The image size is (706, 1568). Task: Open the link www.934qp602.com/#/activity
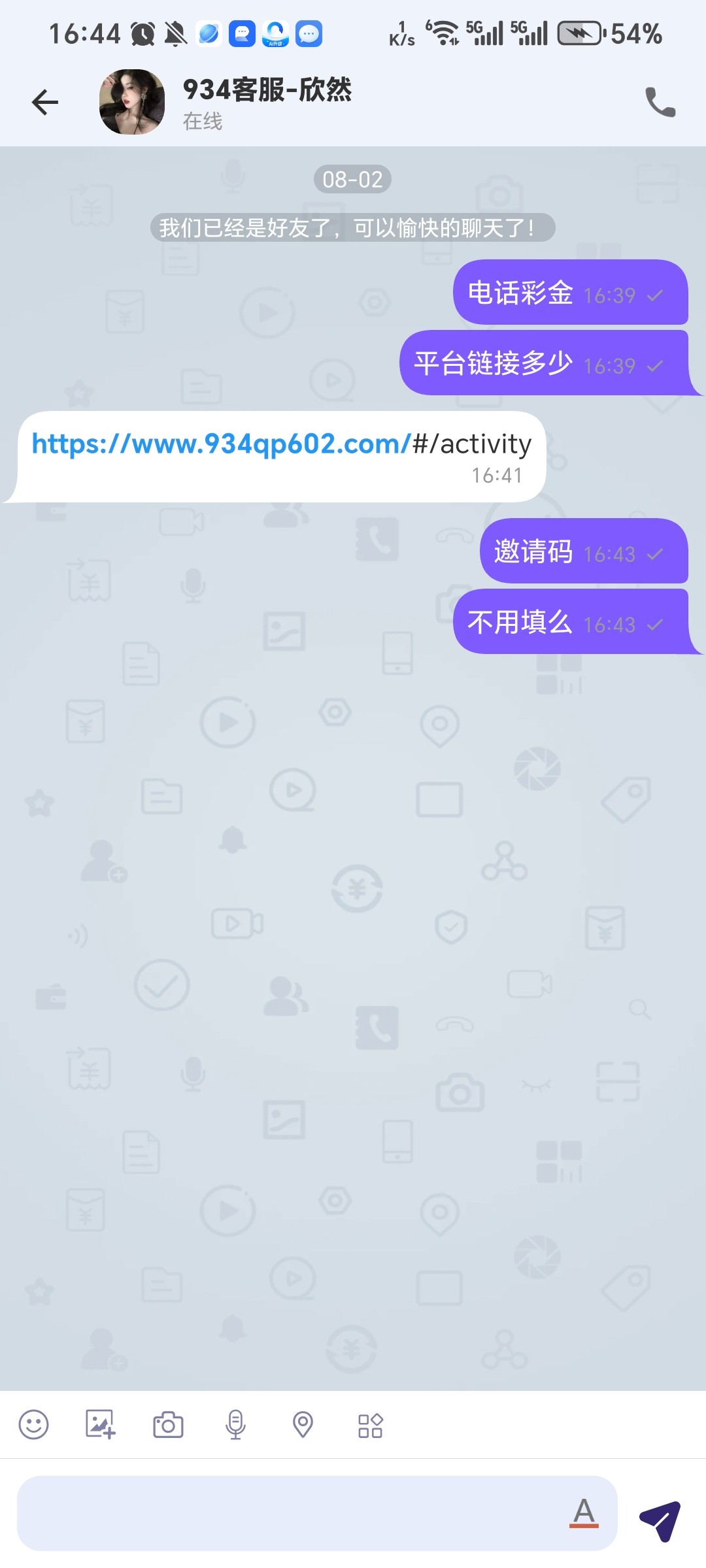coord(281,444)
